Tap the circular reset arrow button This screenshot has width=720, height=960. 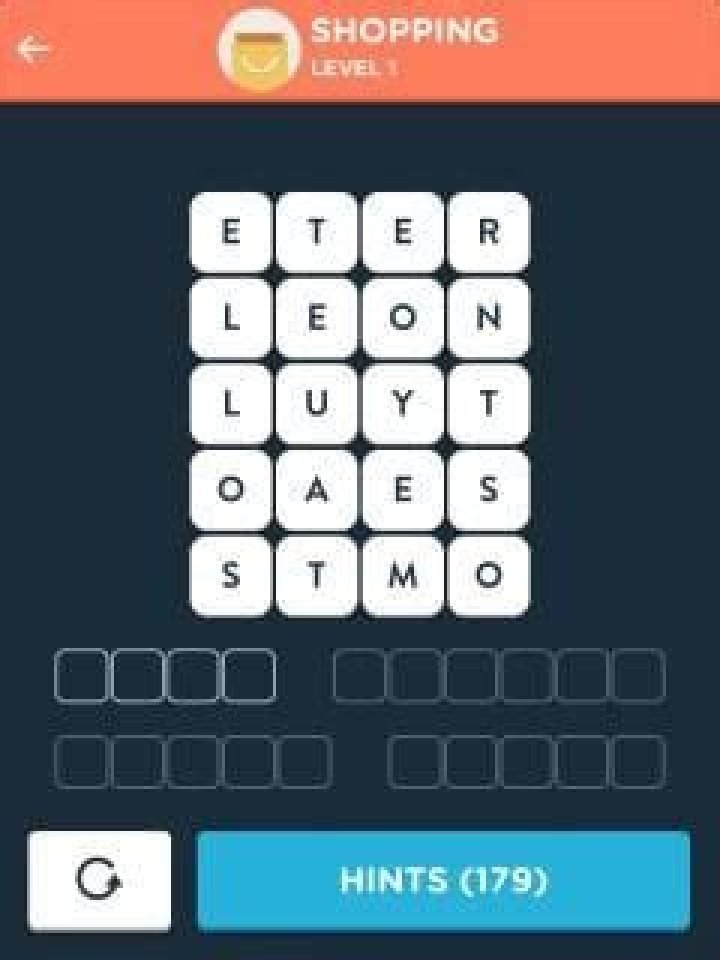pyautogui.click(x=99, y=880)
